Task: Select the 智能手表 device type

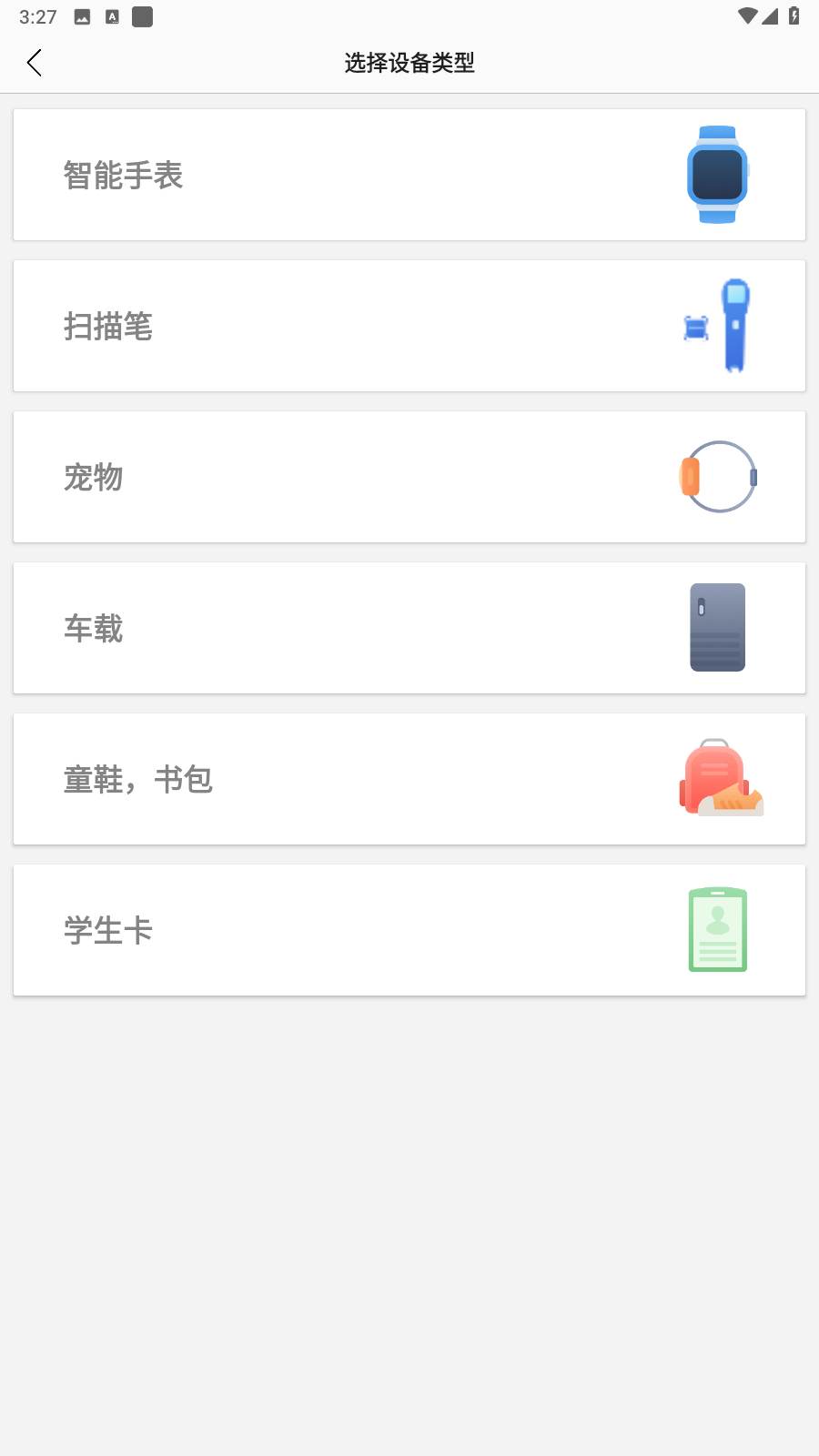Action: pyautogui.click(x=409, y=175)
